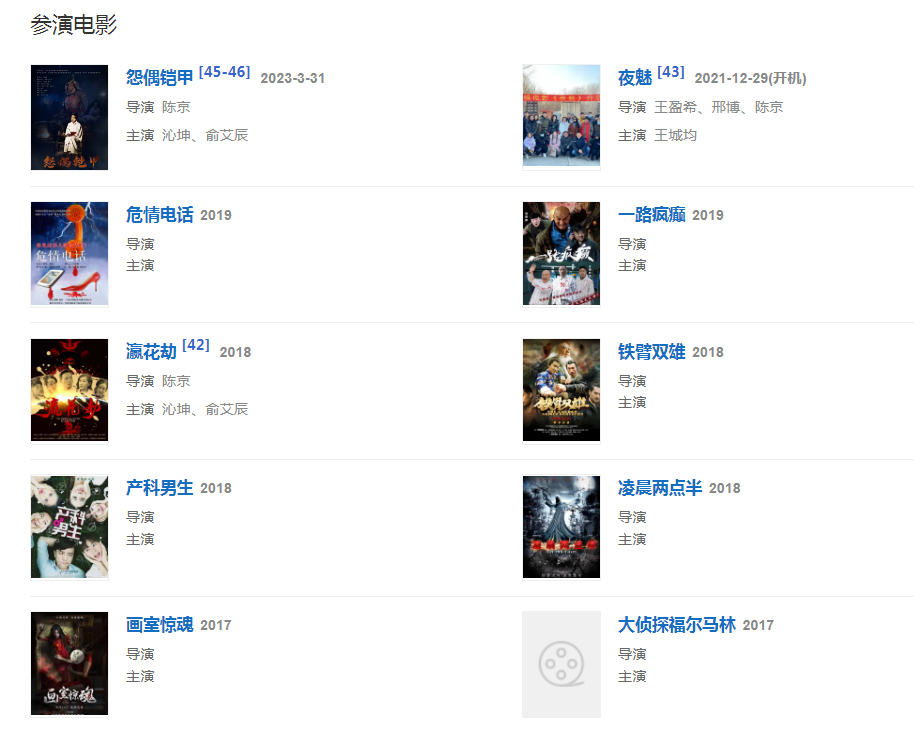Open the 铁臂双雄 movie title
Viewport: 914px width, 729px height.
[x=651, y=352]
